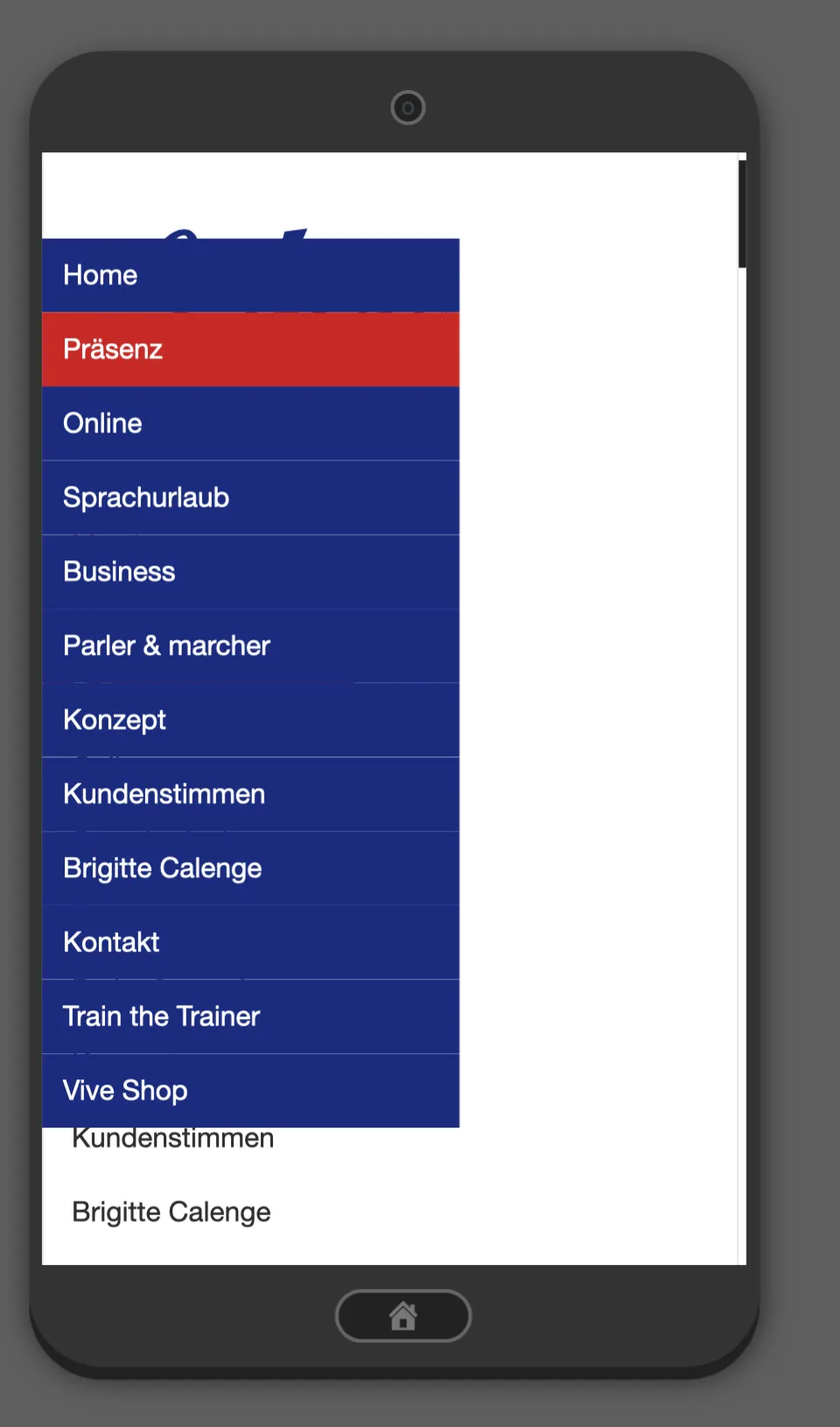
Task: Open Kundenstimmen in the blue menu
Action: click(x=250, y=794)
